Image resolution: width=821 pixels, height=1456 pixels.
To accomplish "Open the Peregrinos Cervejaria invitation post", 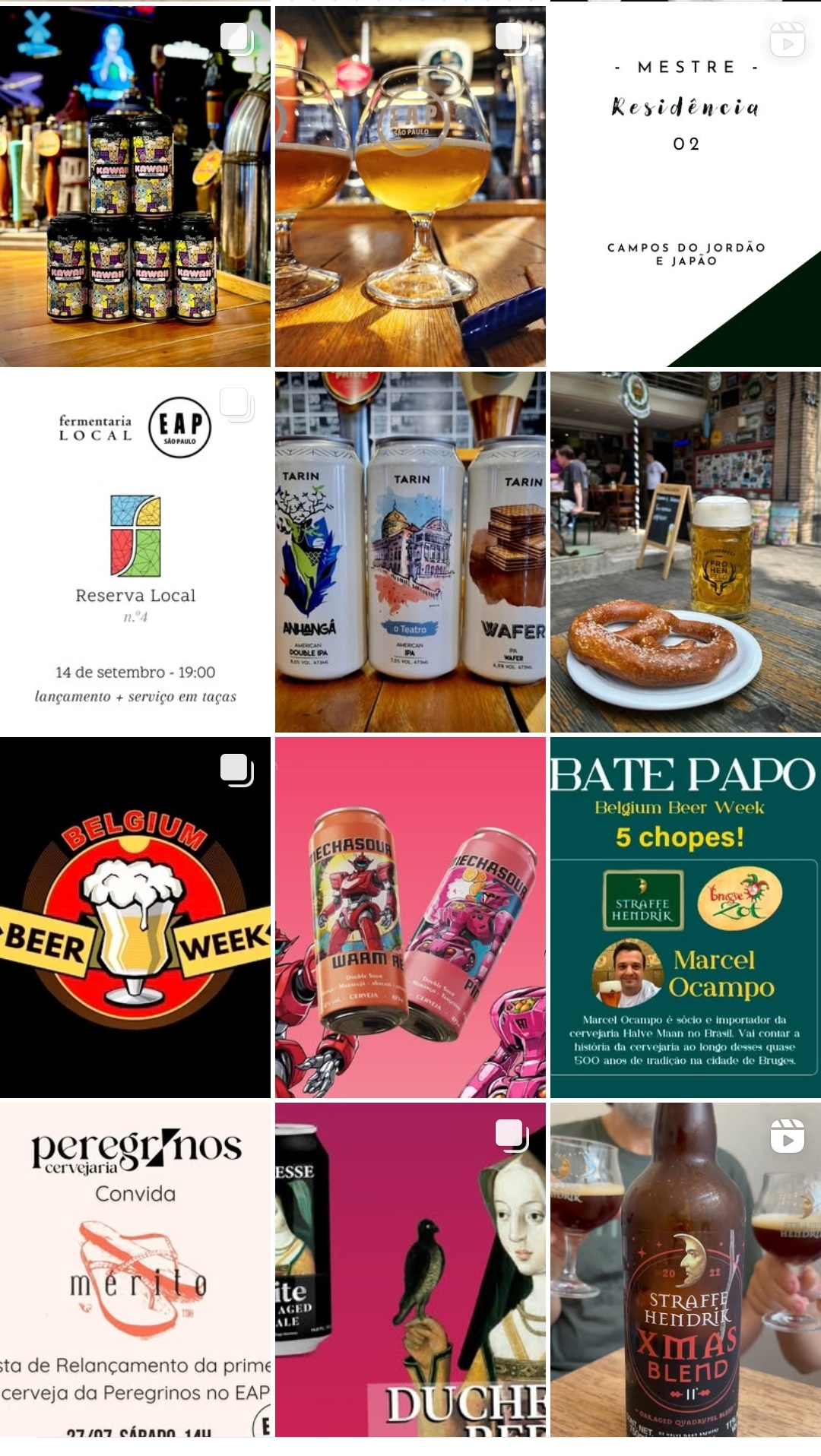I will [x=135, y=1269].
